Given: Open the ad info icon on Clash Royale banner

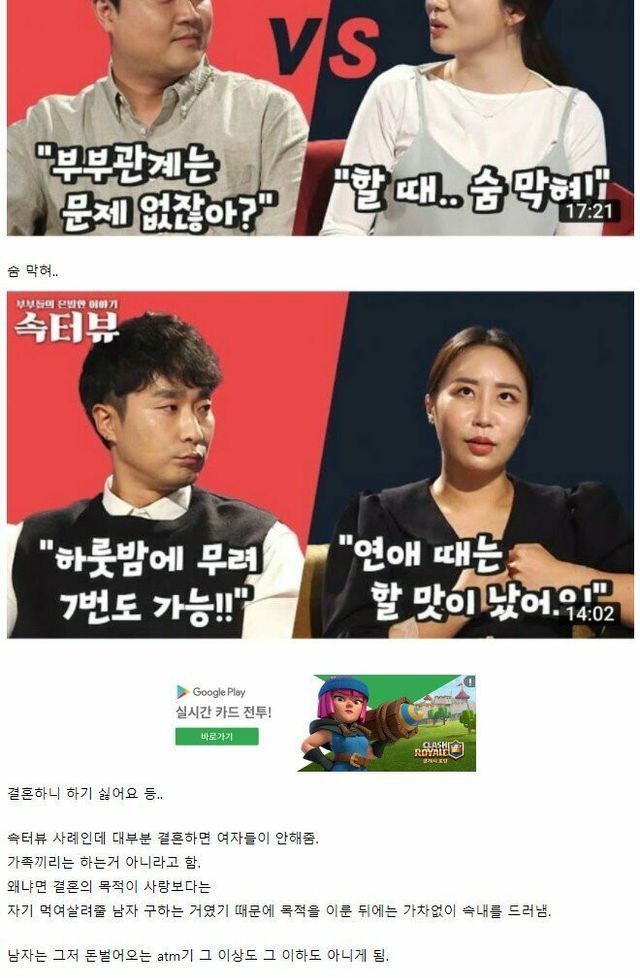Looking at the screenshot, I should click(x=469, y=682).
